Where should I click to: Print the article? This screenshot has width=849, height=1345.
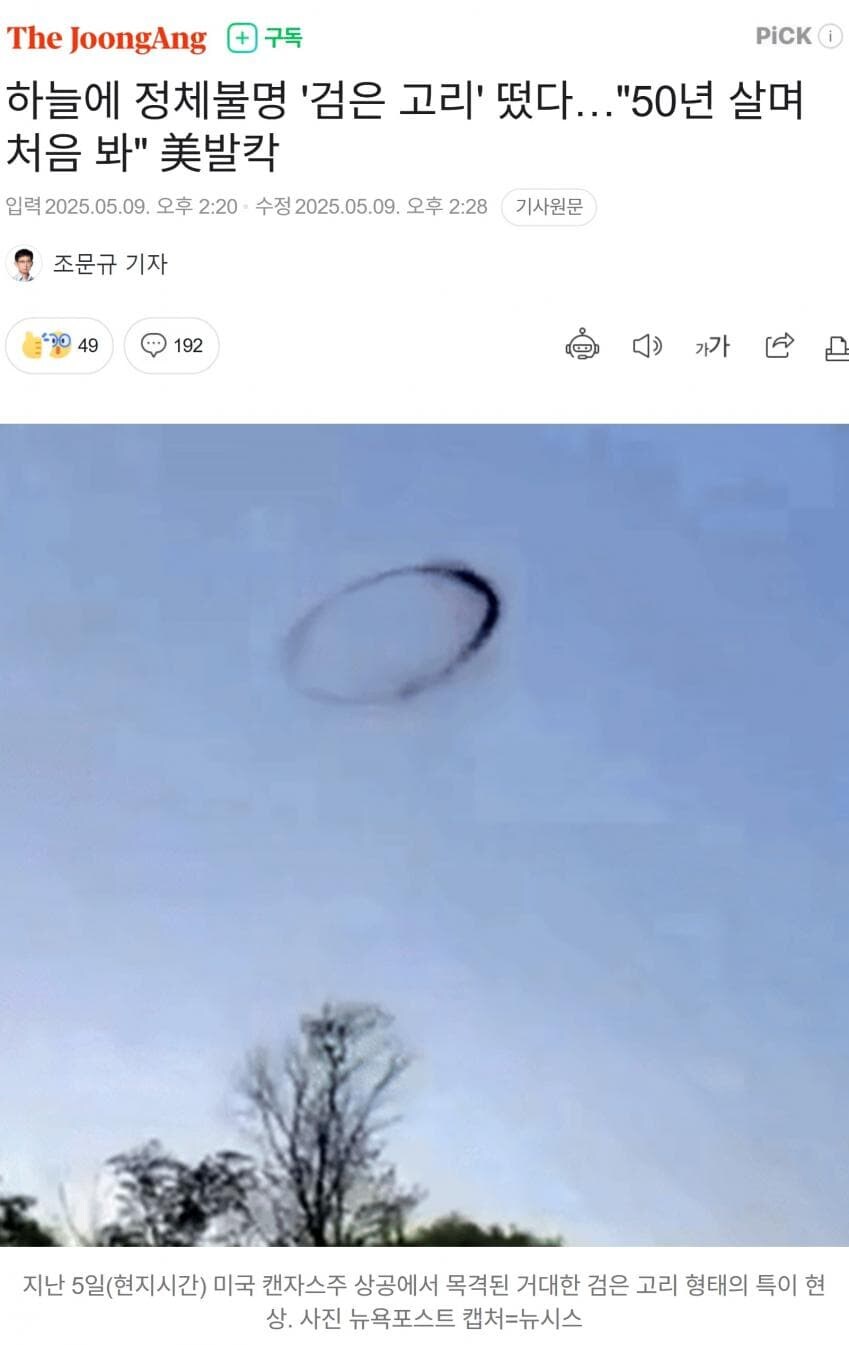836,347
